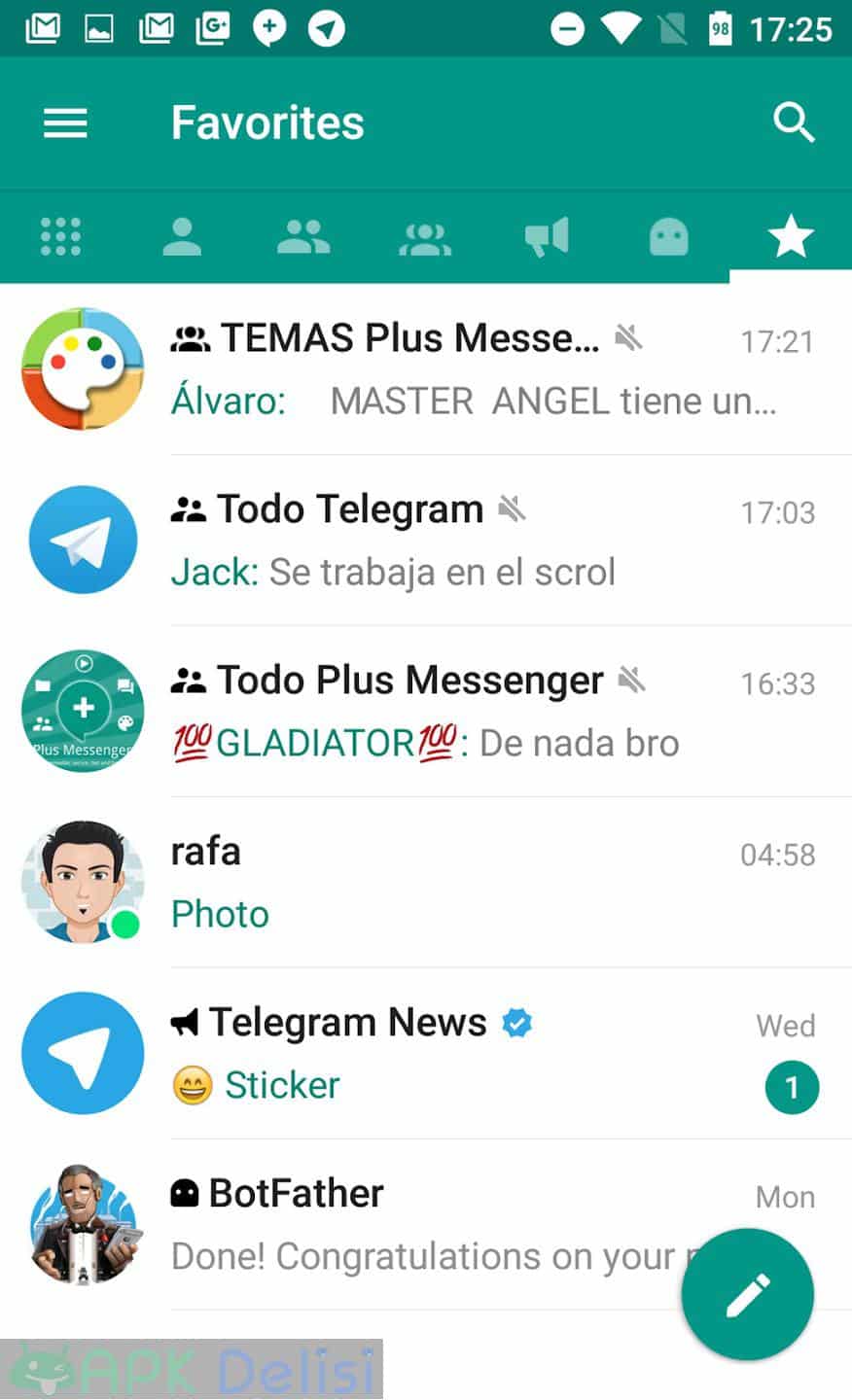
Task: Compose a new message with pencil button
Action: (x=747, y=1295)
